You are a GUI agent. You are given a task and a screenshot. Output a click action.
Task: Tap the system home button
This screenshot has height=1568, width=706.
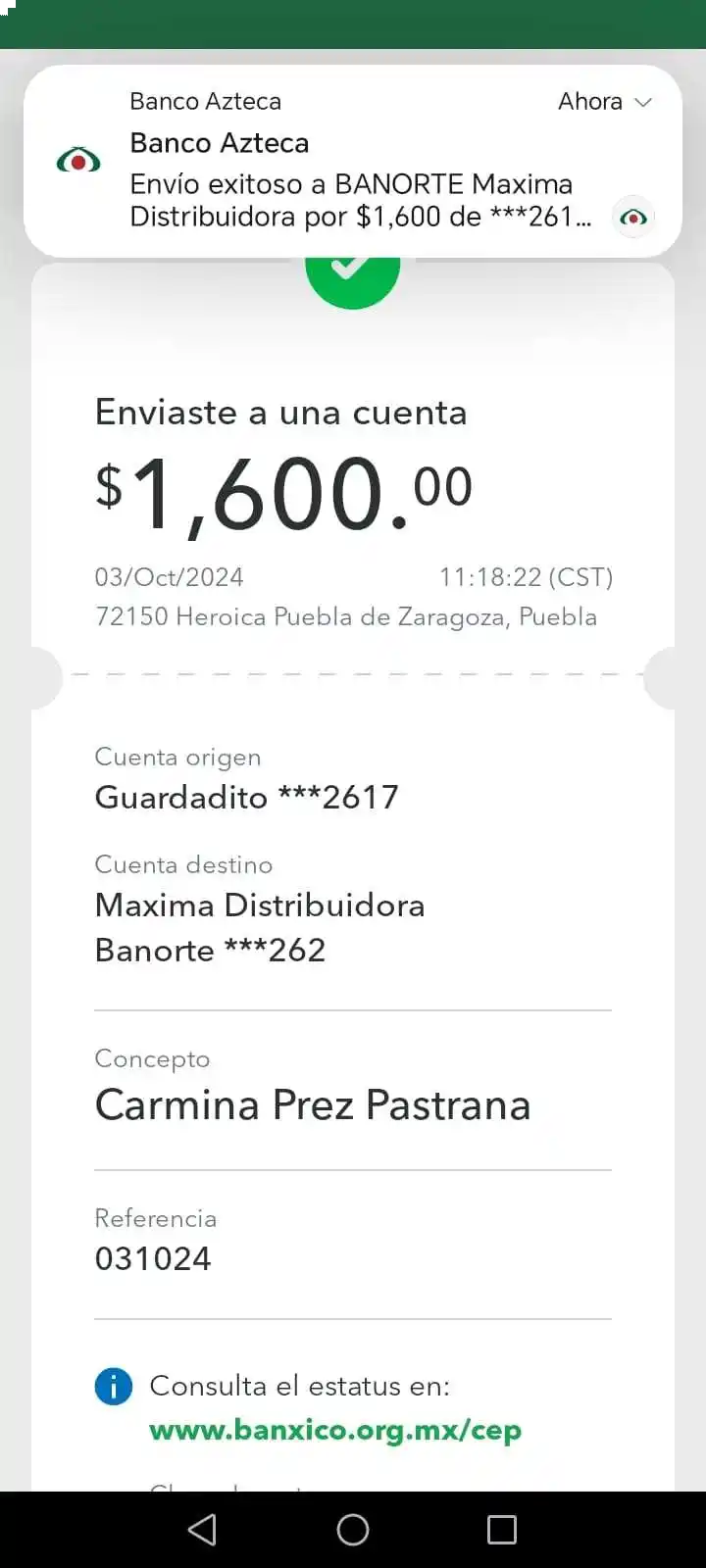click(x=353, y=1530)
